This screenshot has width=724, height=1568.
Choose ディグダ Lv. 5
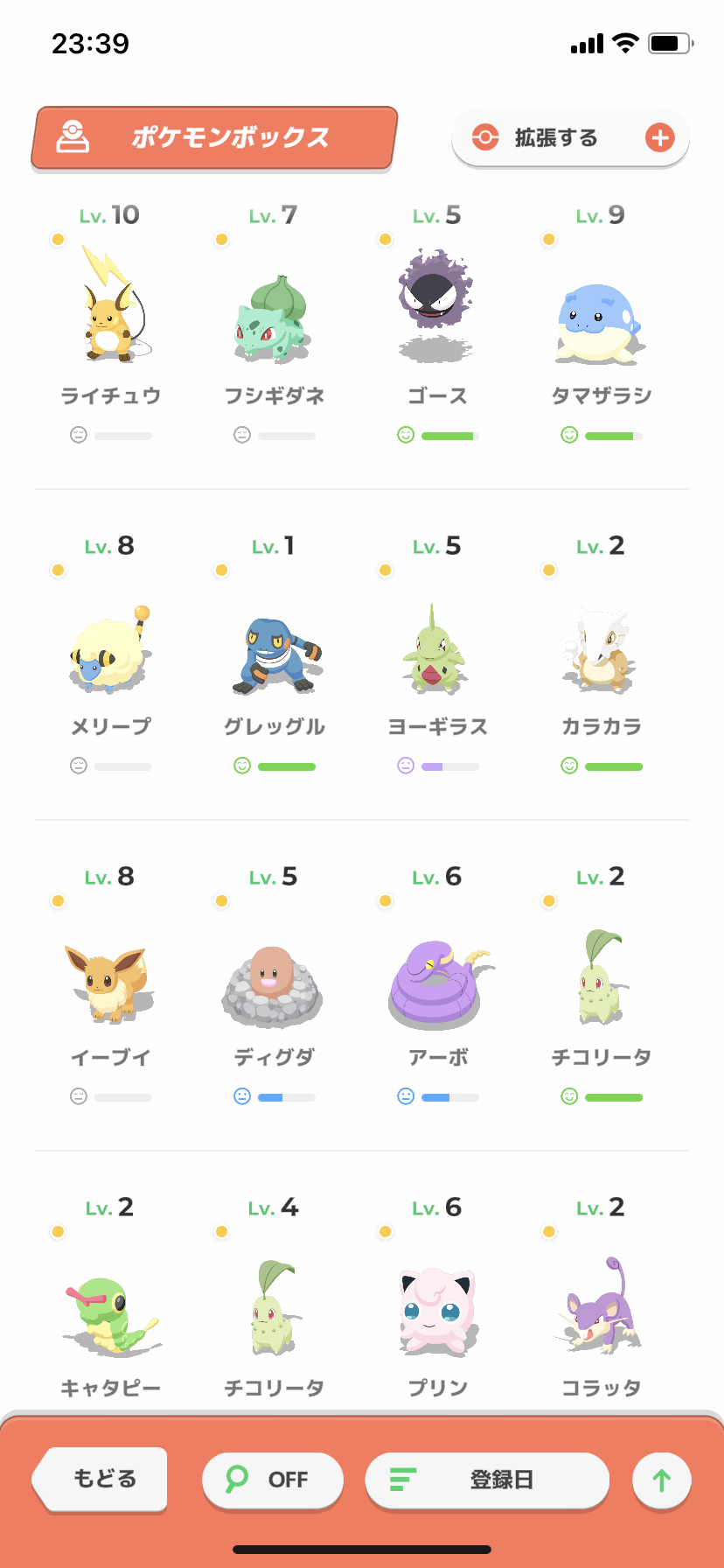click(274, 985)
